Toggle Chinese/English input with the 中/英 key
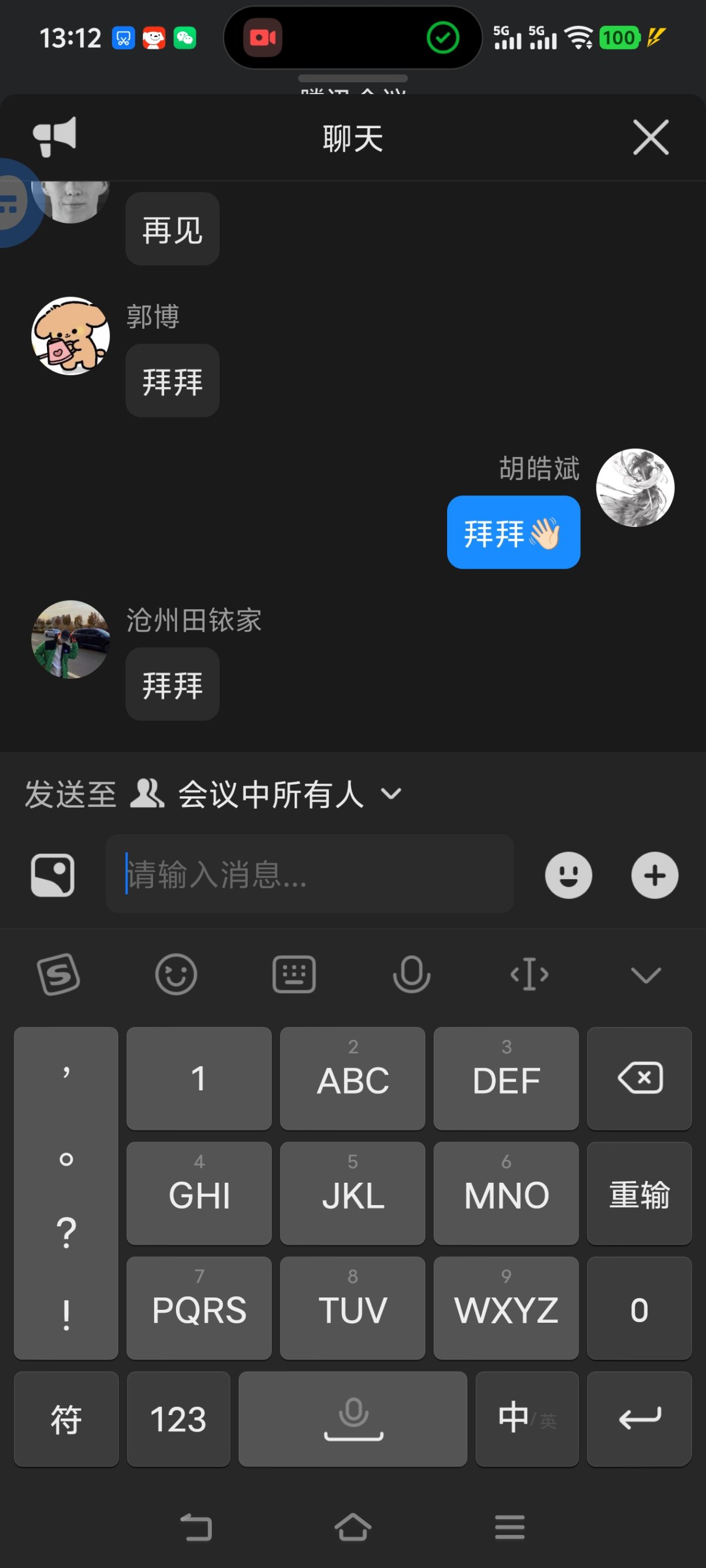This screenshot has width=706, height=1568. point(527,1419)
